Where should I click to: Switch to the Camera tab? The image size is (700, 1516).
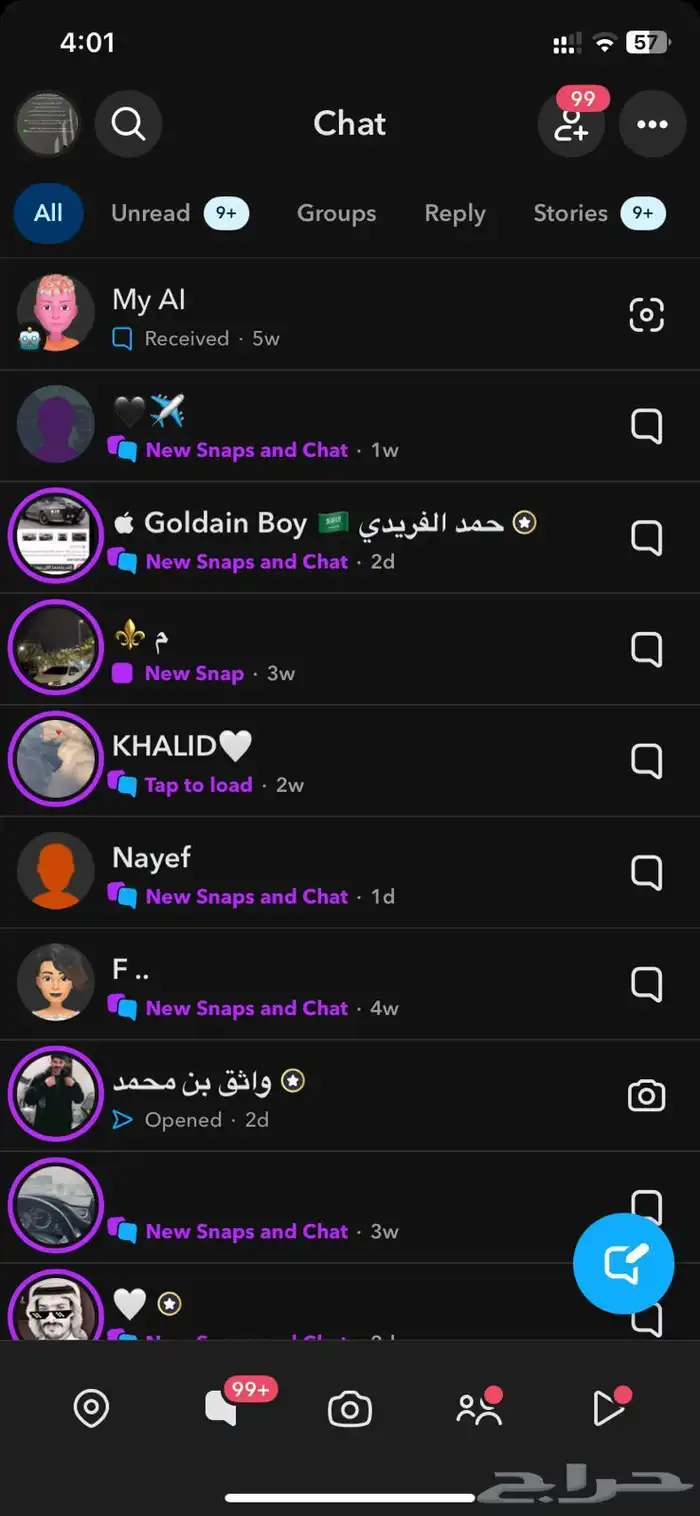click(x=350, y=1410)
